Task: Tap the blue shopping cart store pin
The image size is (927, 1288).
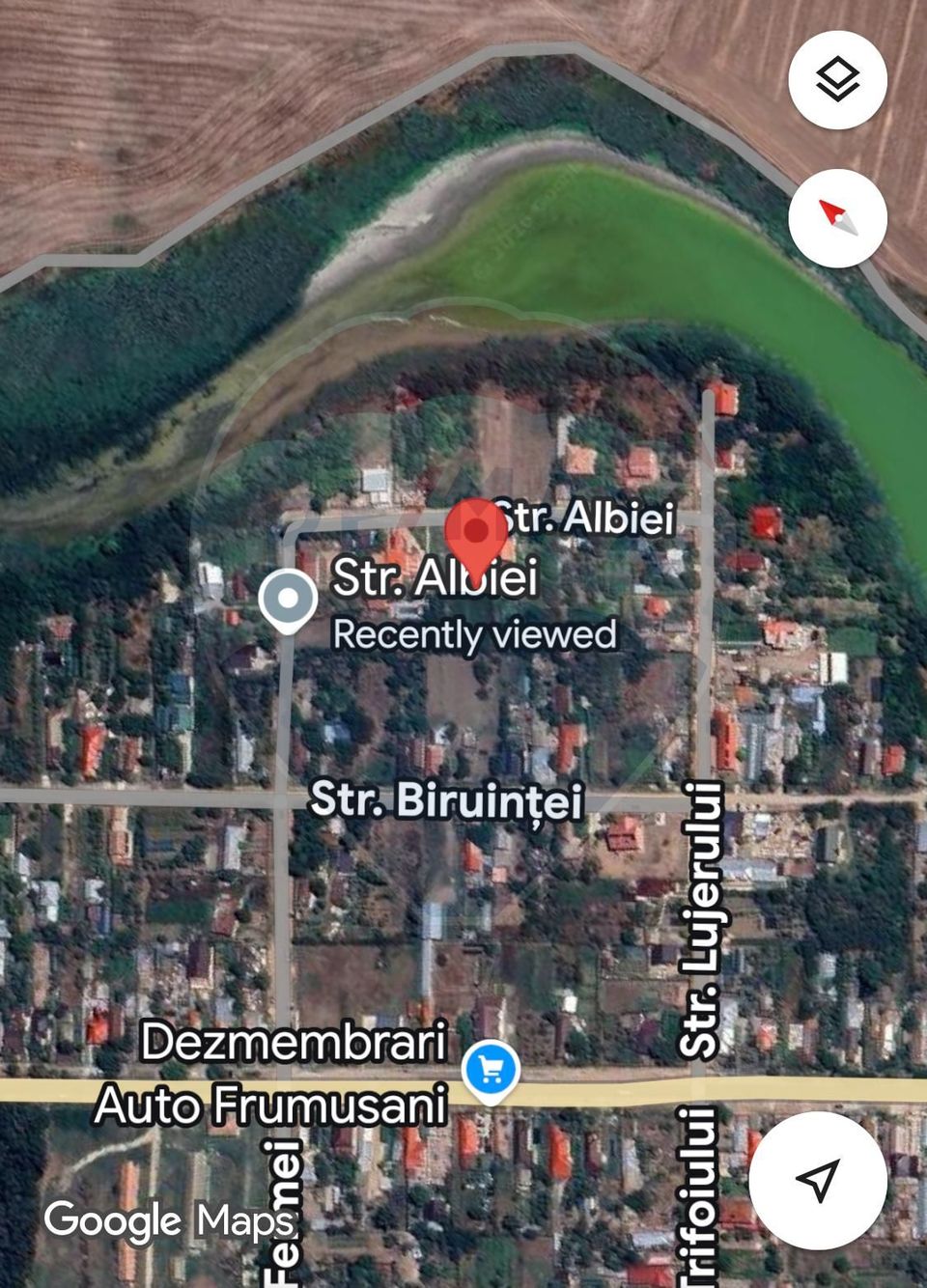Action: tap(490, 1070)
